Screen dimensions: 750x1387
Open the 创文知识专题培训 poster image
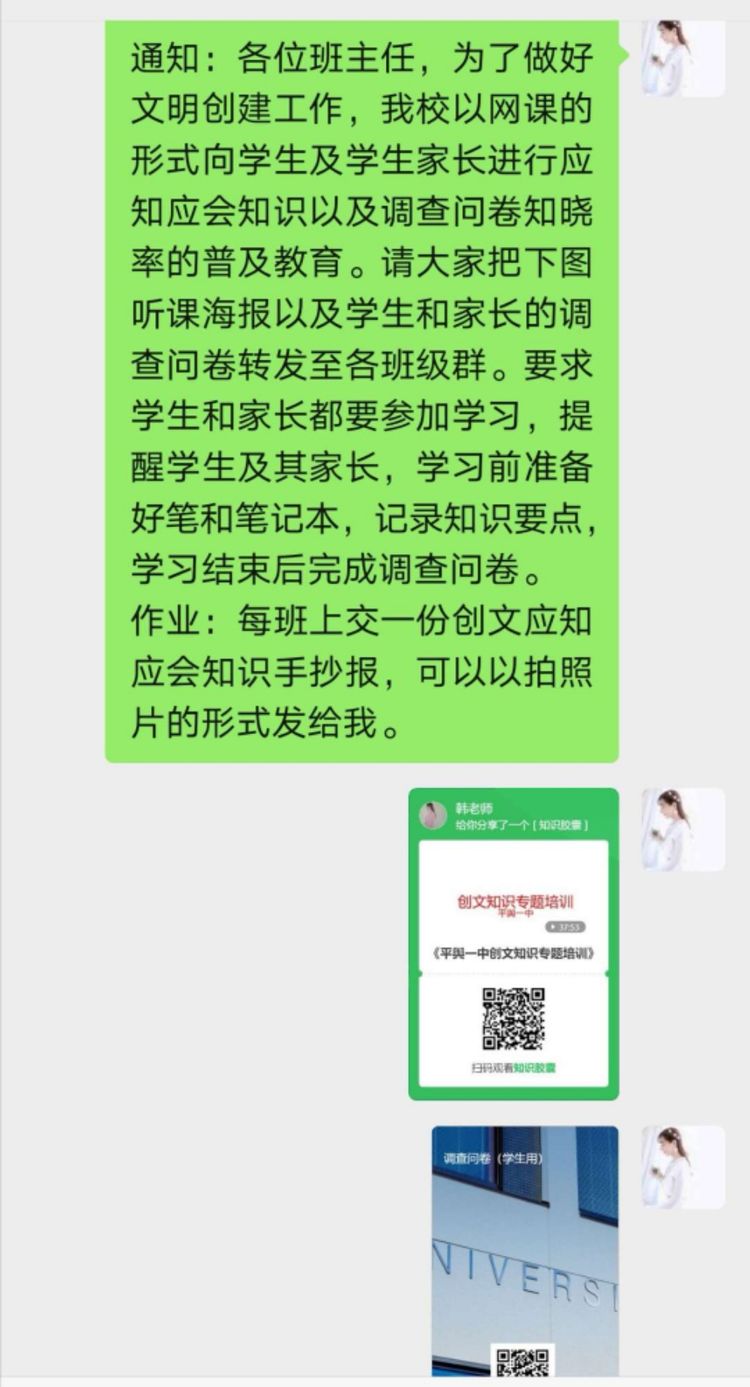pos(513,943)
